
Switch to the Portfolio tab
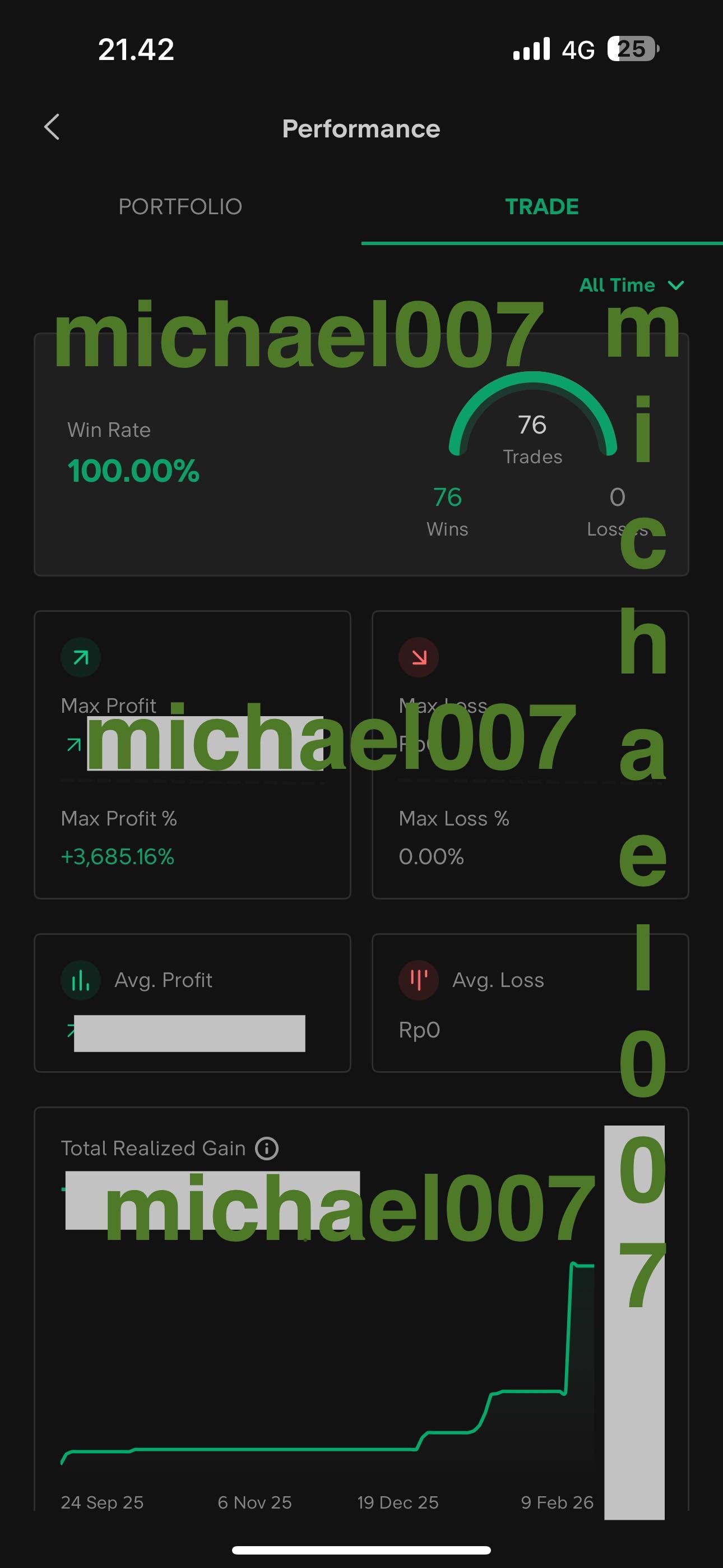click(x=180, y=207)
